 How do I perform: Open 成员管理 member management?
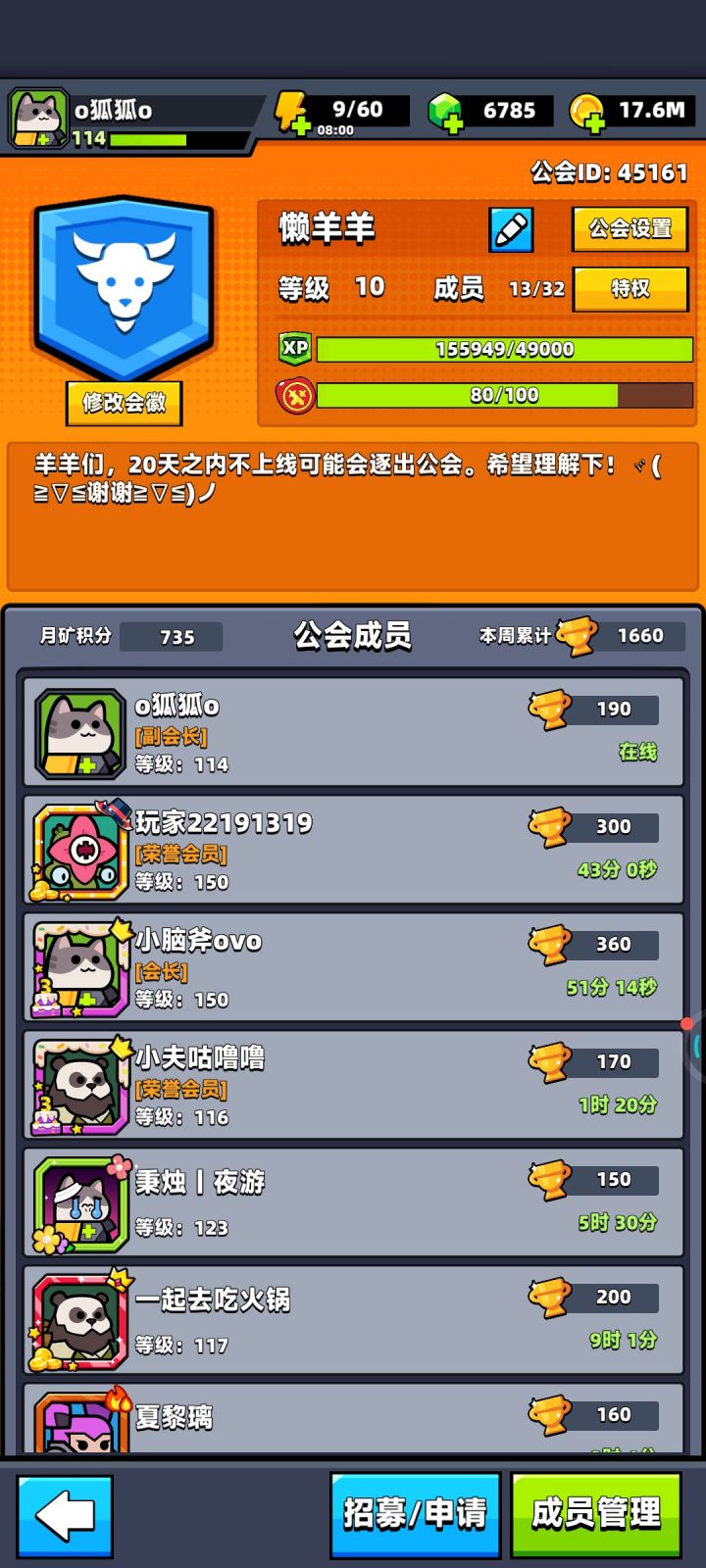(x=597, y=1513)
